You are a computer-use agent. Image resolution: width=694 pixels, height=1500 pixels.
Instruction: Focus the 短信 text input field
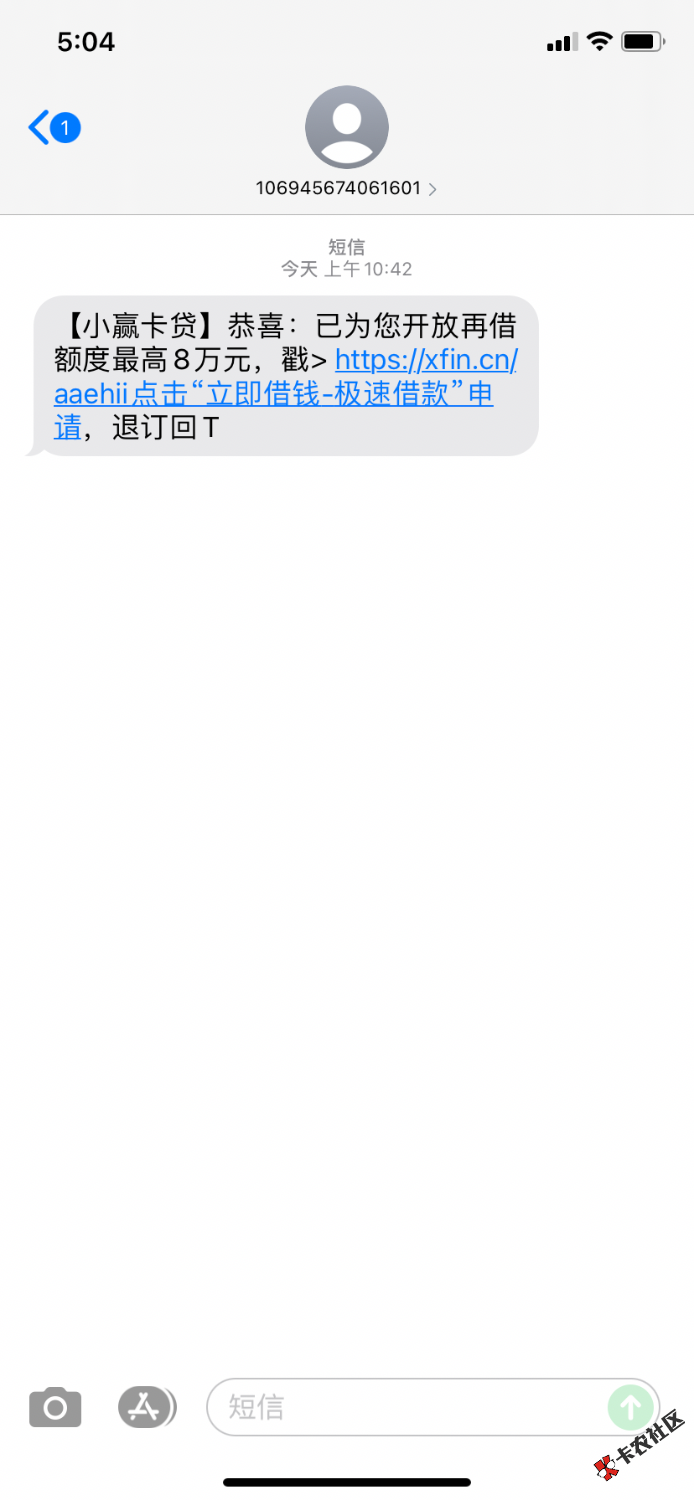coord(410,1407)
